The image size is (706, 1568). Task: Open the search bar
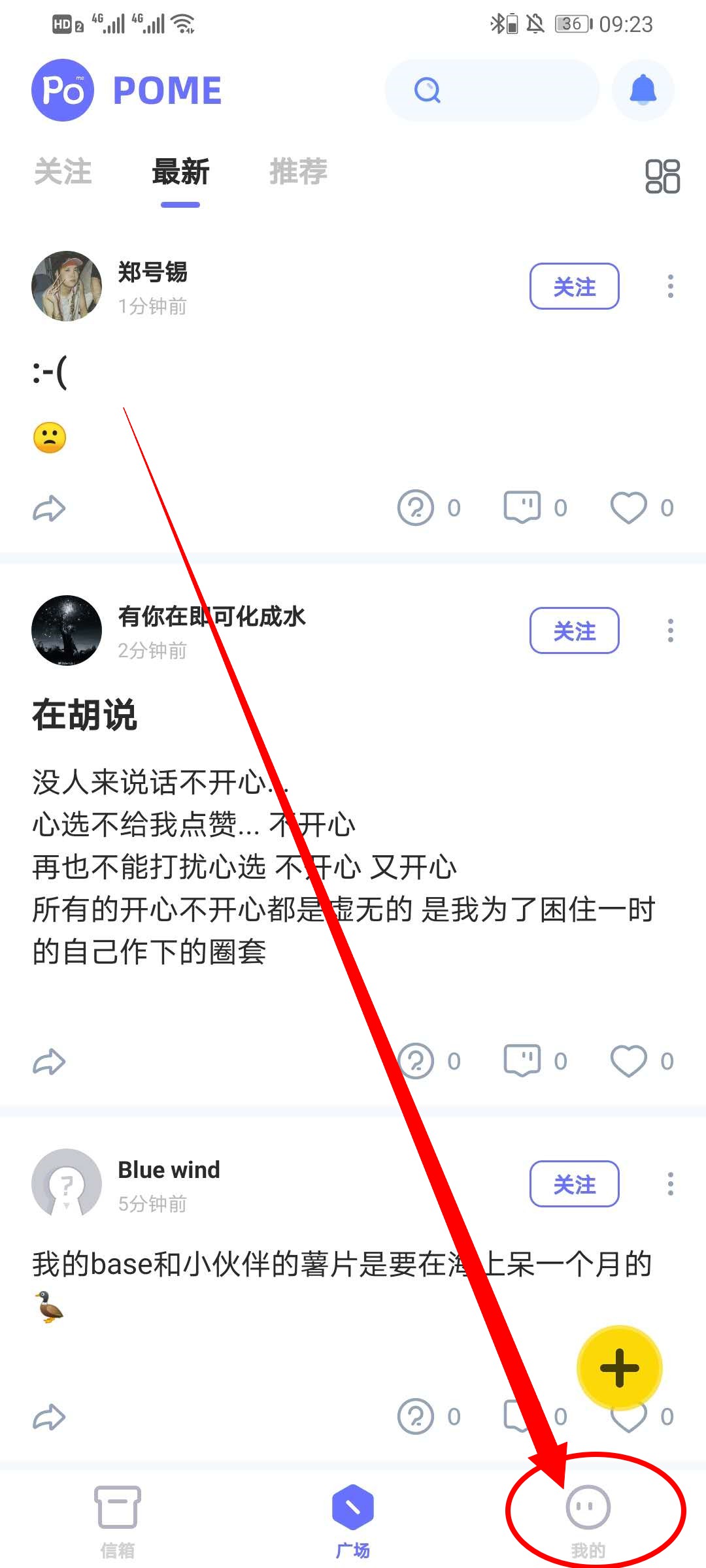492,90
